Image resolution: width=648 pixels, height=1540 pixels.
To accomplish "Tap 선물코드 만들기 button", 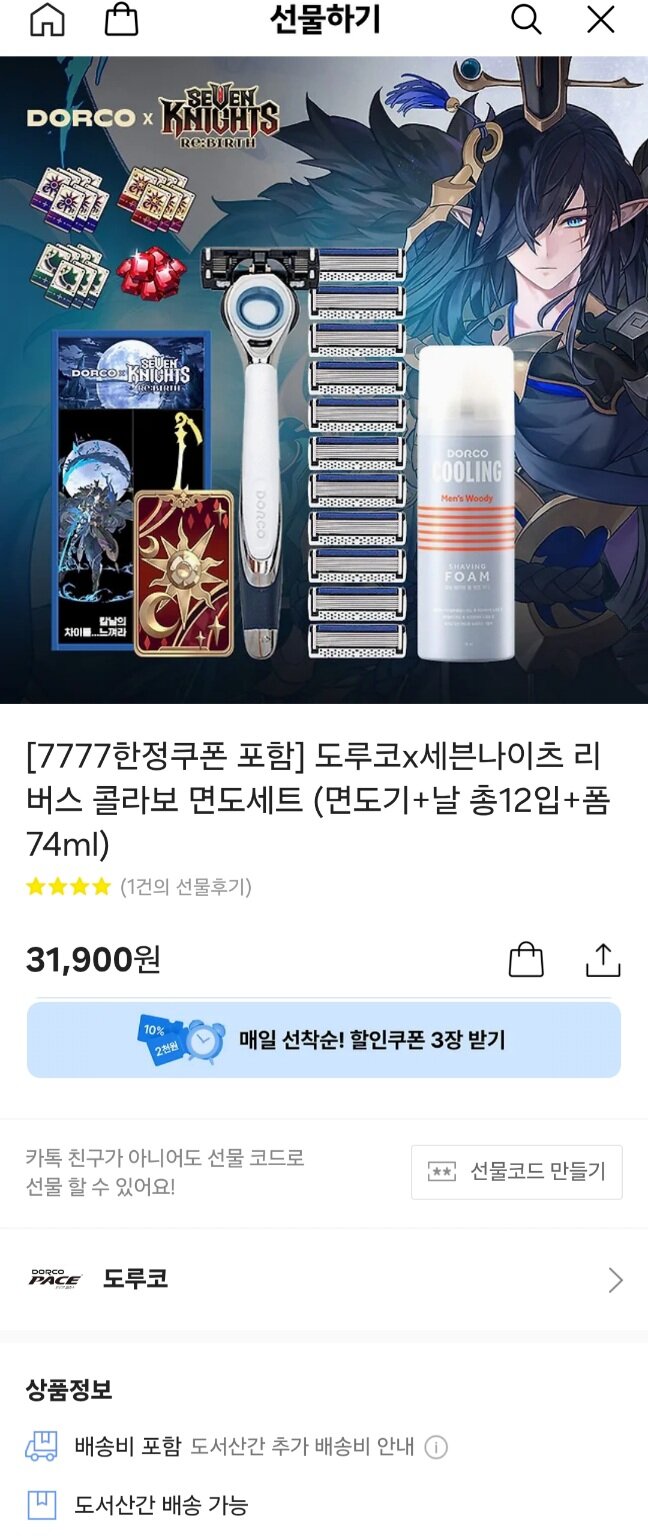I will click(516, 1172).
